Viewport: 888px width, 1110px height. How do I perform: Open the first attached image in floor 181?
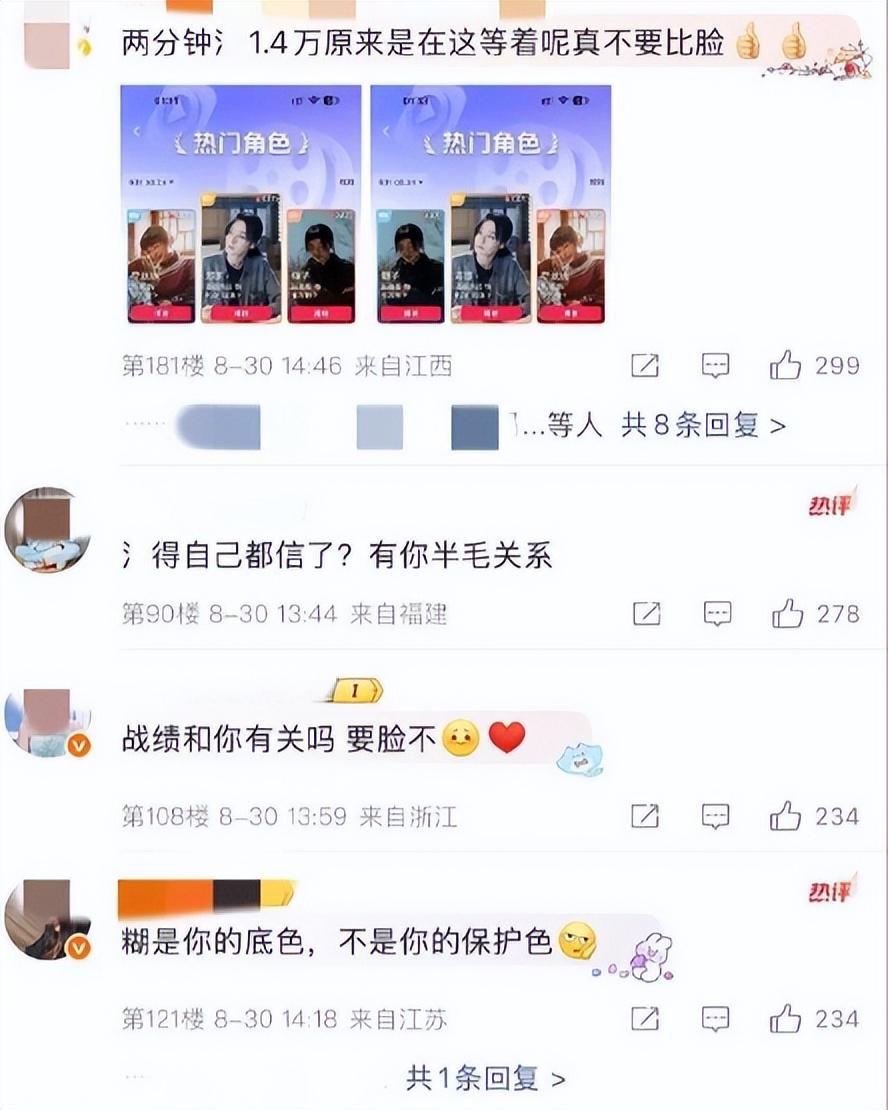tap(241, 206)
